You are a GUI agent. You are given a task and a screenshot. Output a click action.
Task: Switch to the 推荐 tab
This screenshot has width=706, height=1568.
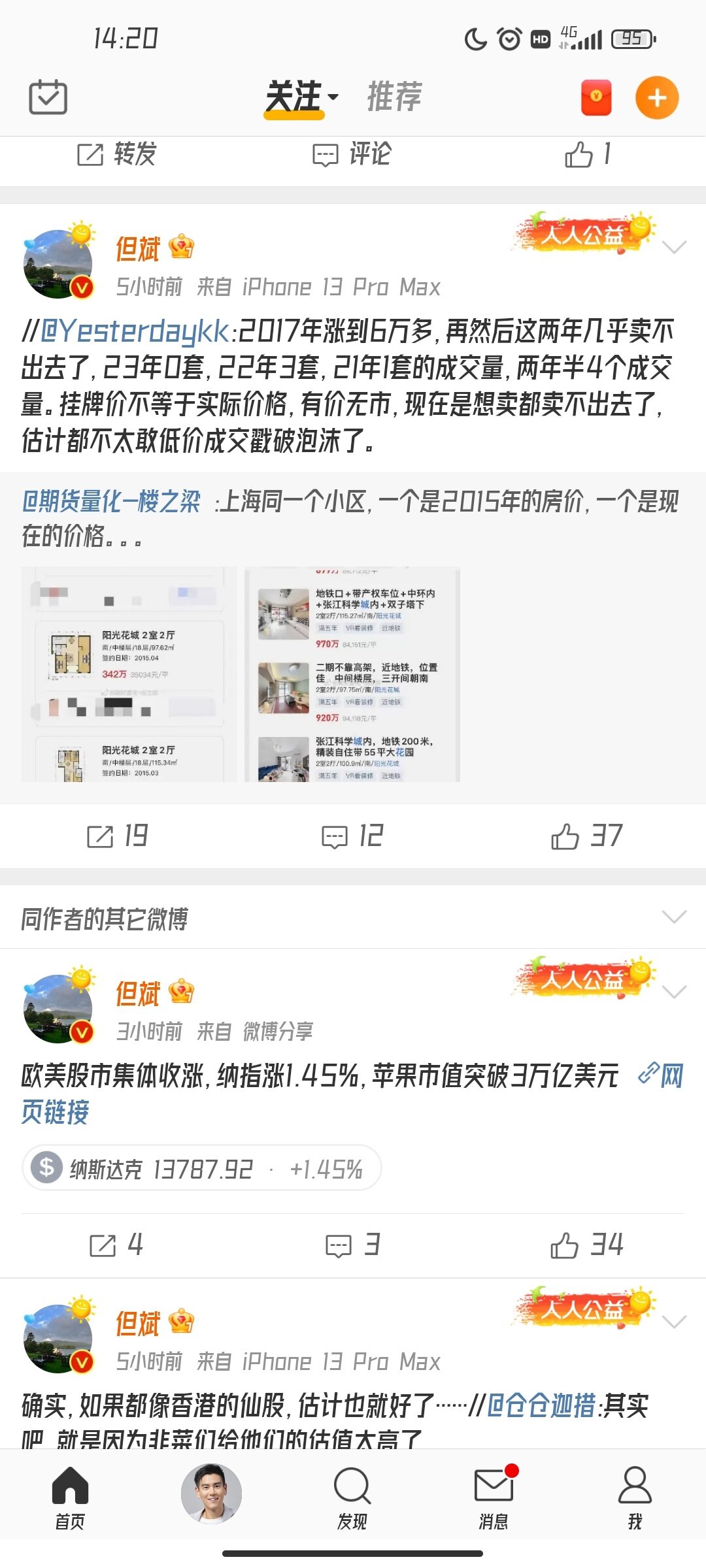click(x=394, y=97)
